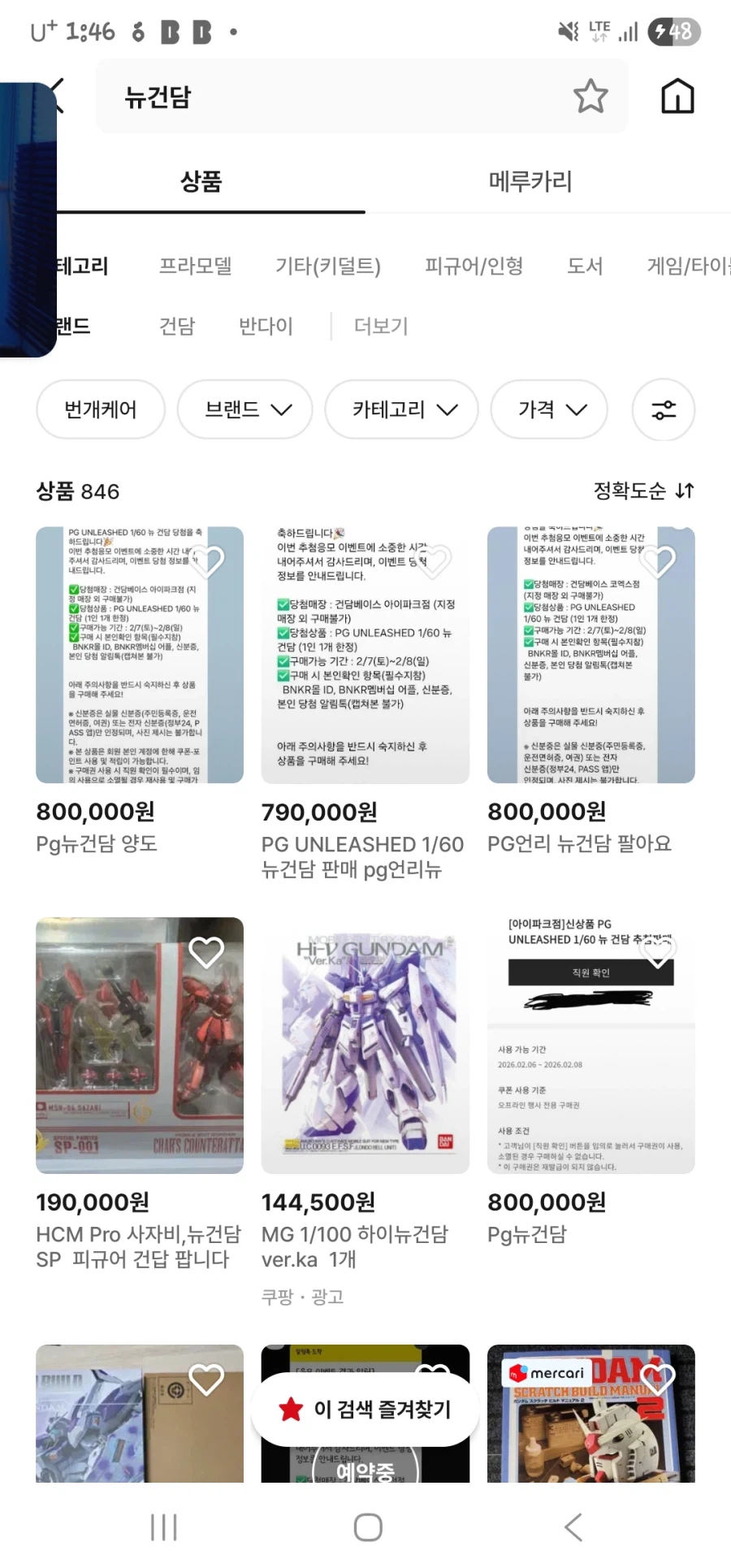Tap the star on the 이 검색 즐겨찾기 pill
731x1568 pixels.
291,1410
